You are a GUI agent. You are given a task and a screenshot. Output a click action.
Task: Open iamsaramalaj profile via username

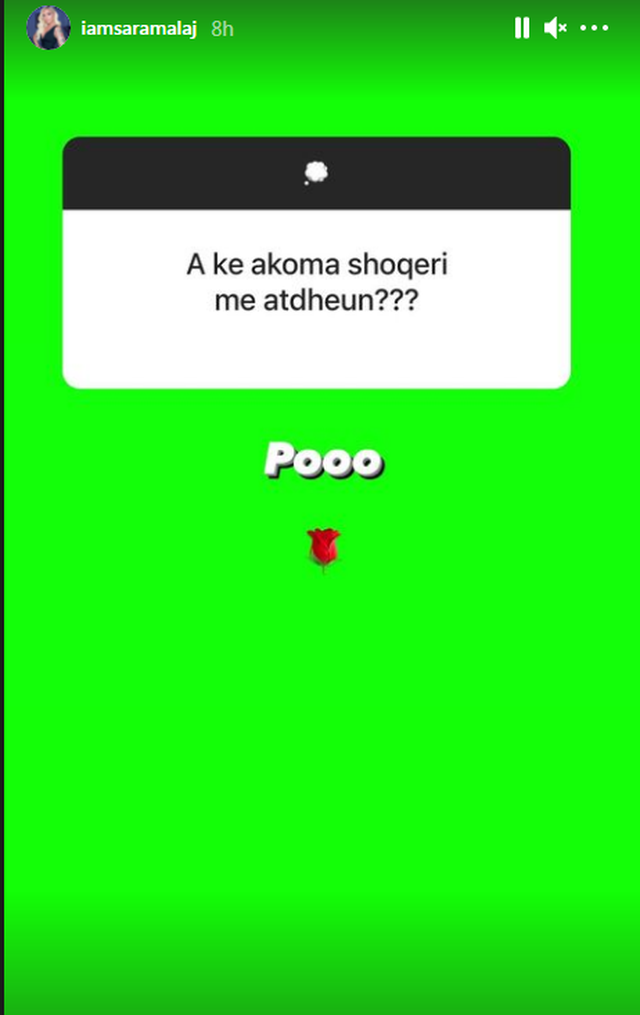pyautogui.click(x=139, y=29)
